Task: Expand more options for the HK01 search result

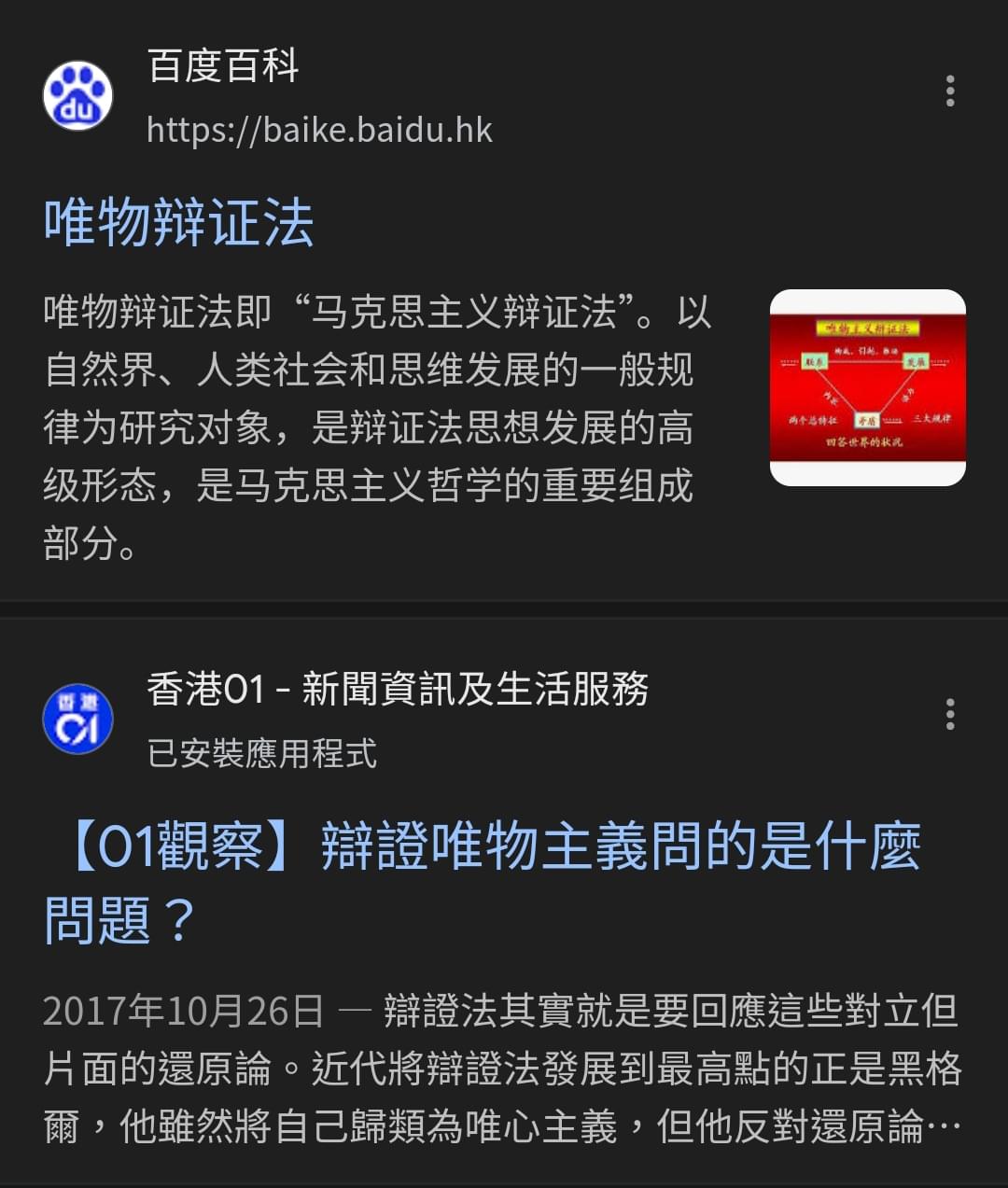Action: coord(950,715)
